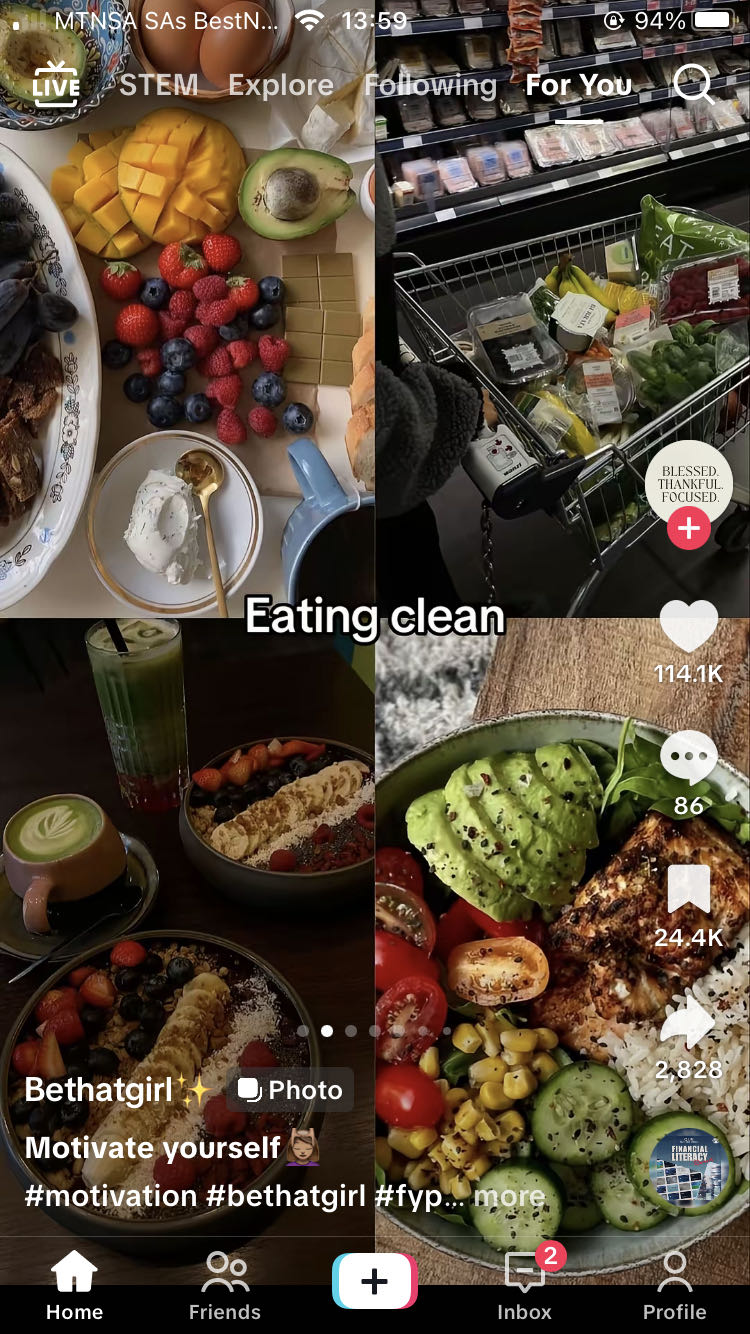
Task: Share the video using the arrow icon
Action: coord(688,1019)
